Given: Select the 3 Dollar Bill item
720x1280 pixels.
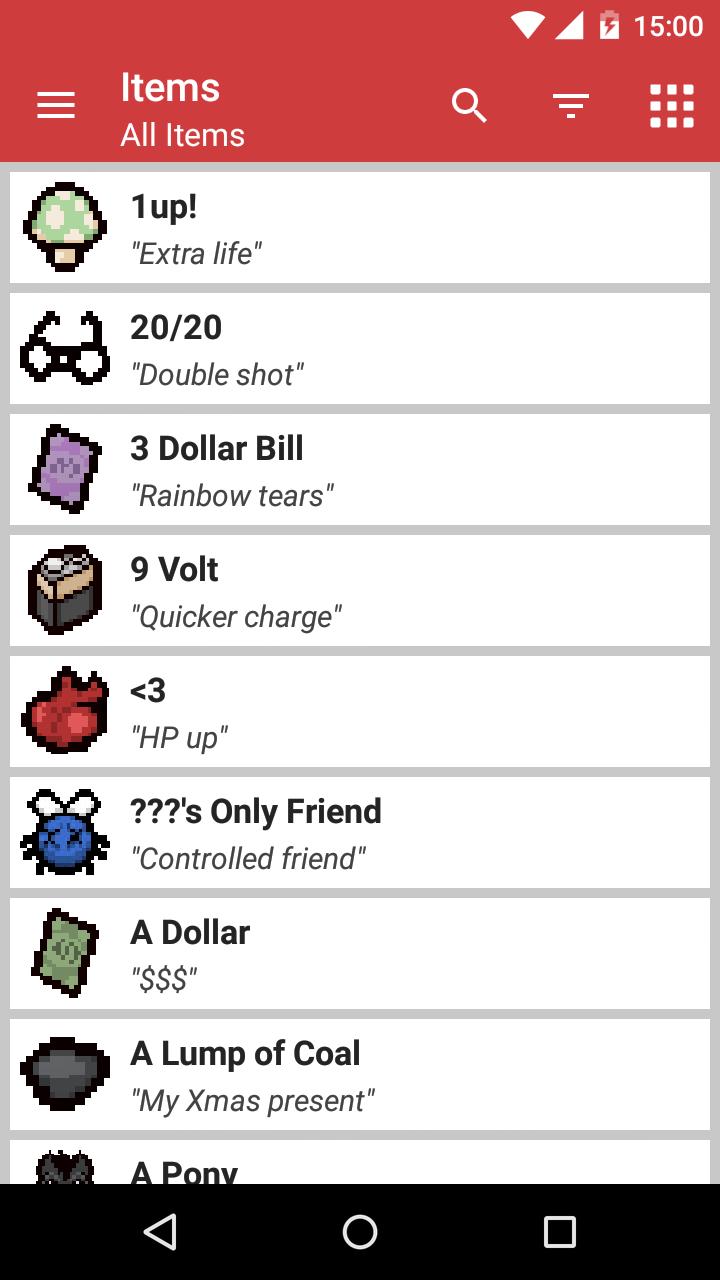Looking at the screenshot, I should tap(360, 470).
